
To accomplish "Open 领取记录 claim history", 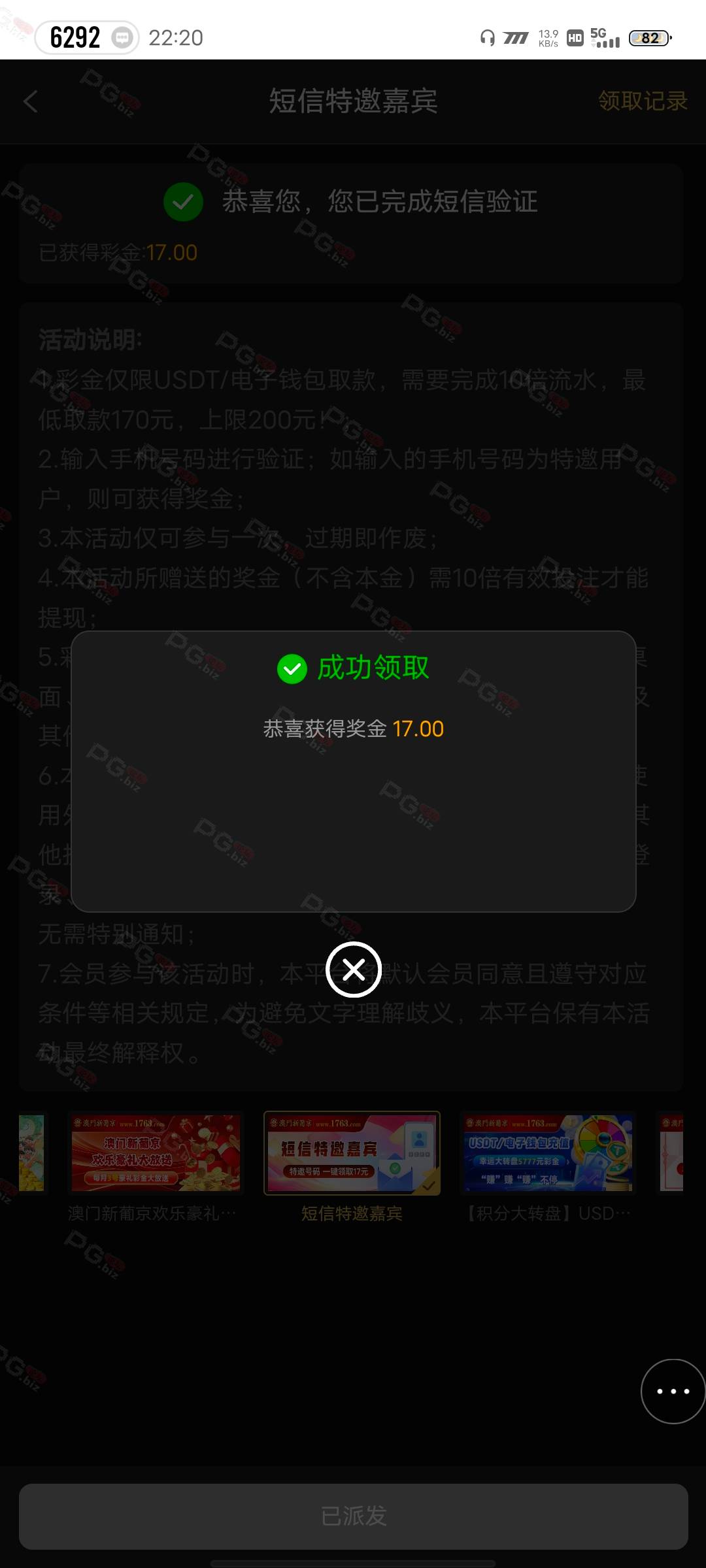I will [x=643, y=101].
